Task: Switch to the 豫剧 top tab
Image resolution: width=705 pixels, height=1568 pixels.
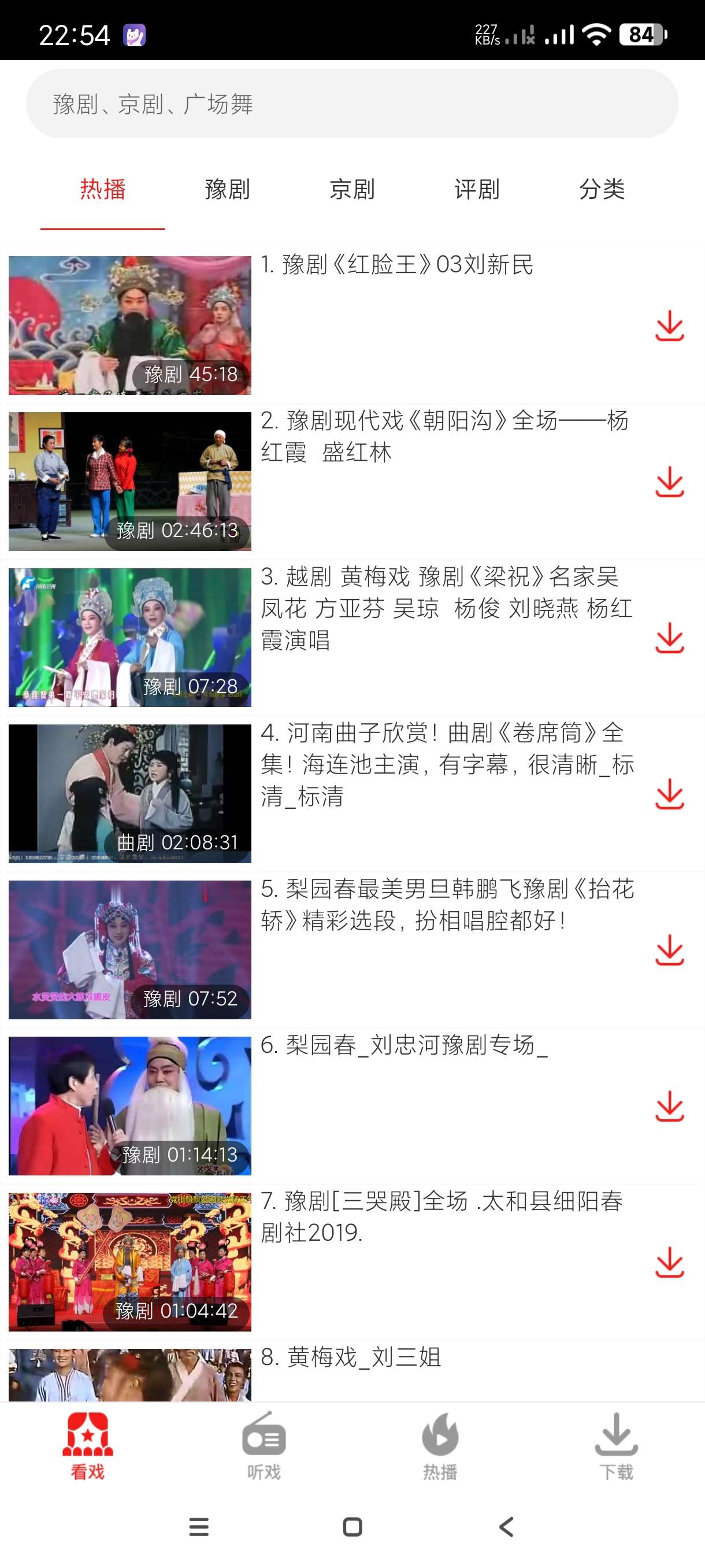Action: pos(228,189)
